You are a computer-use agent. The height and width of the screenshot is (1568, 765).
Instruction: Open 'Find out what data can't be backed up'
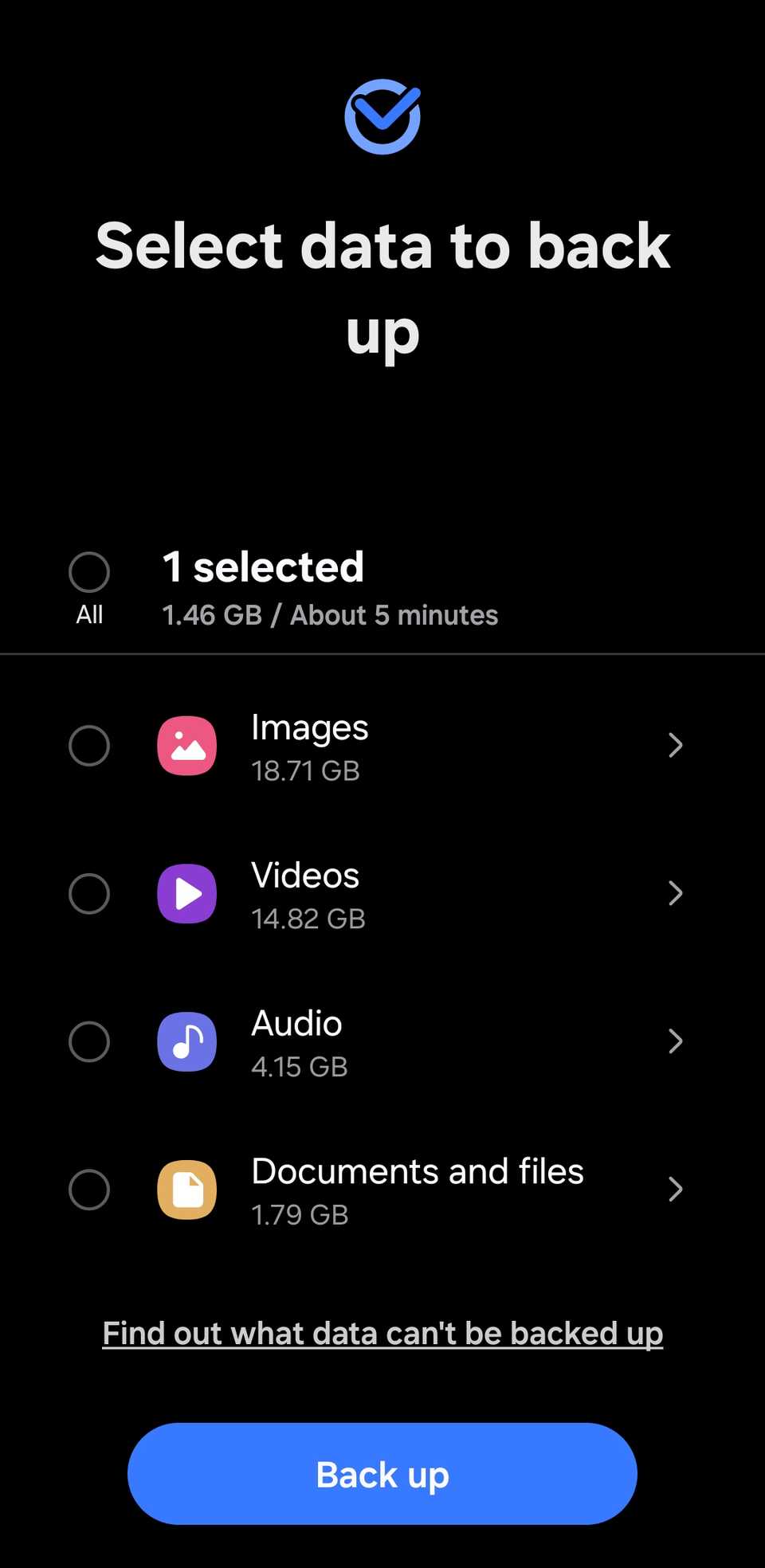382,1334
